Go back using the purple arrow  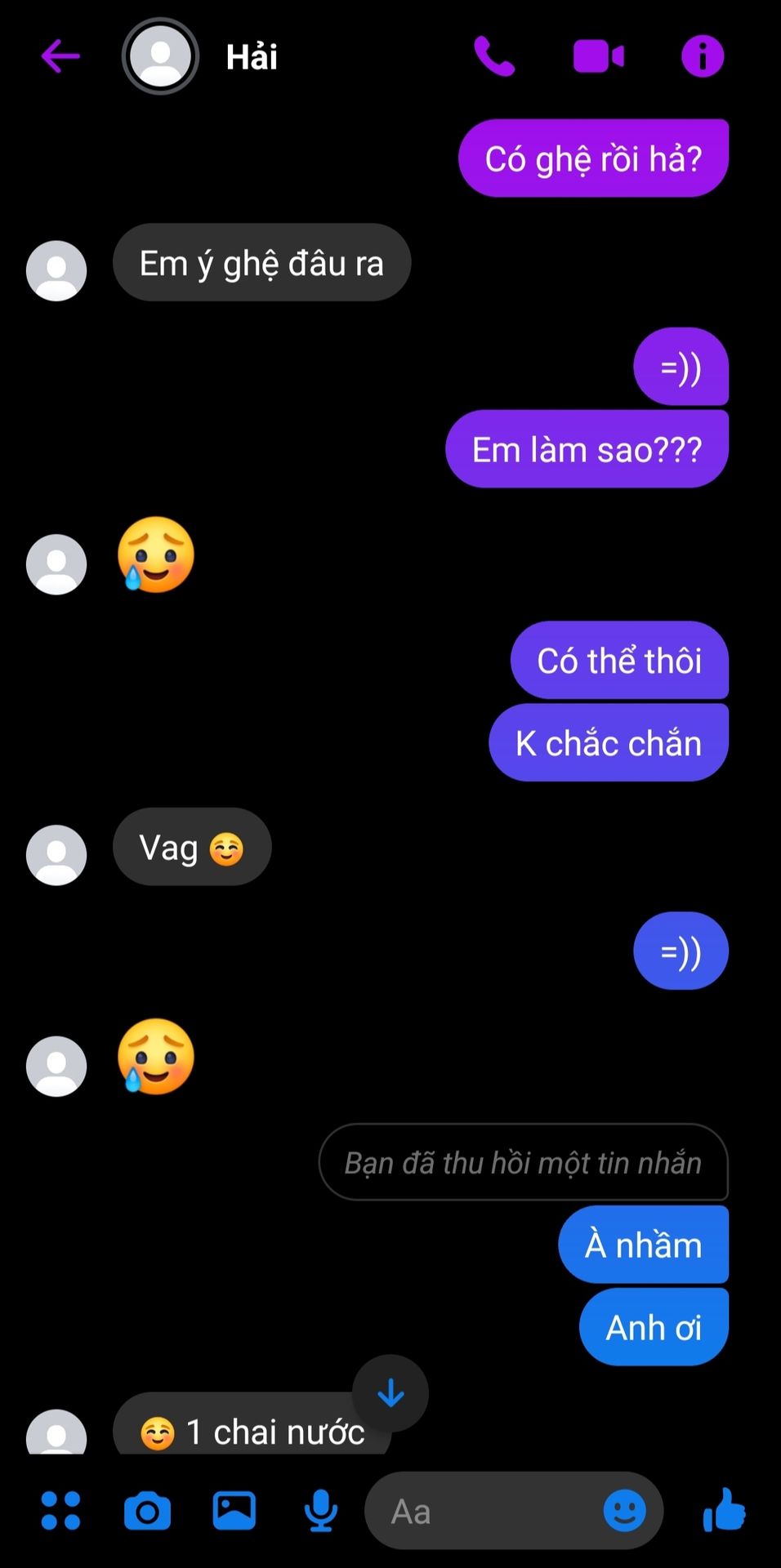[60, 56]
